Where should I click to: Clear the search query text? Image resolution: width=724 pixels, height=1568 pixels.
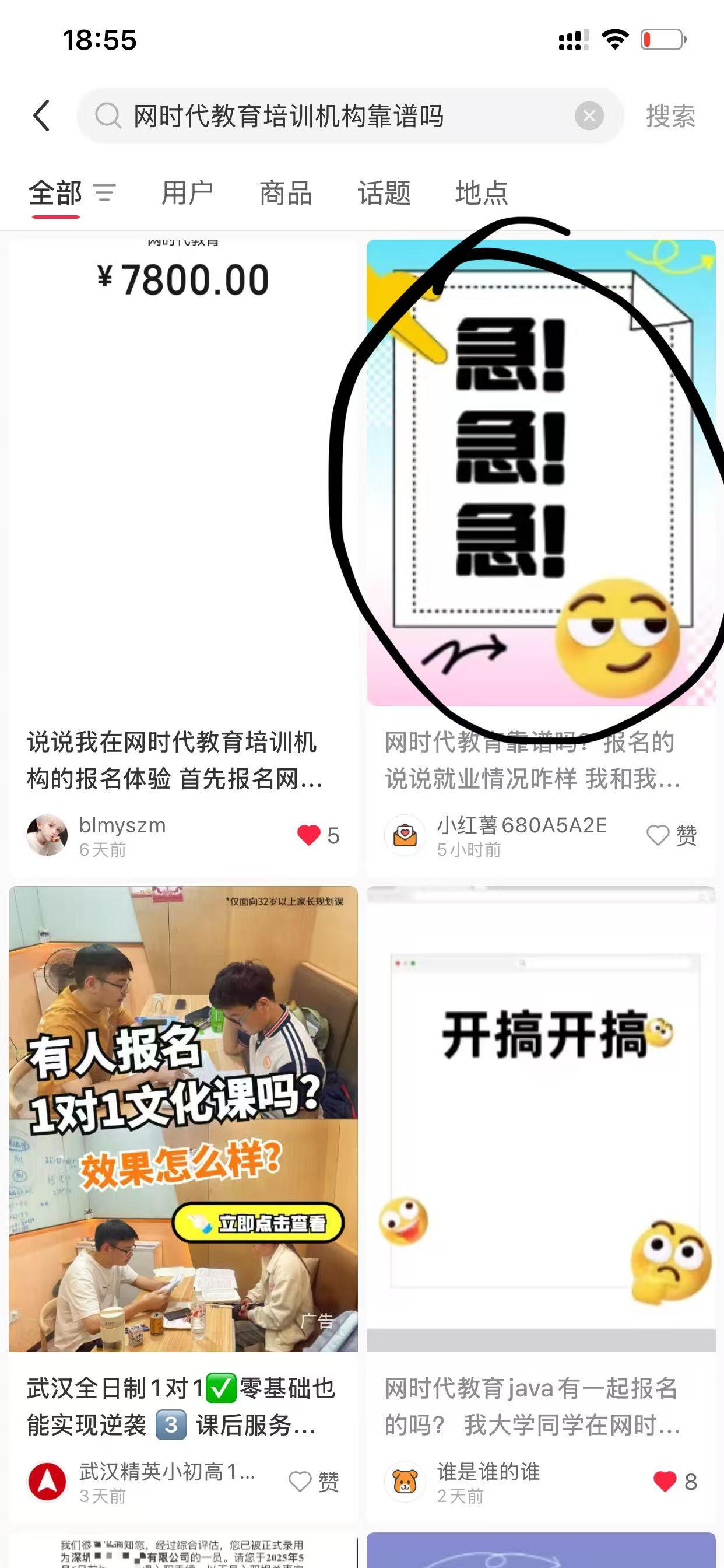pos(588,116)
